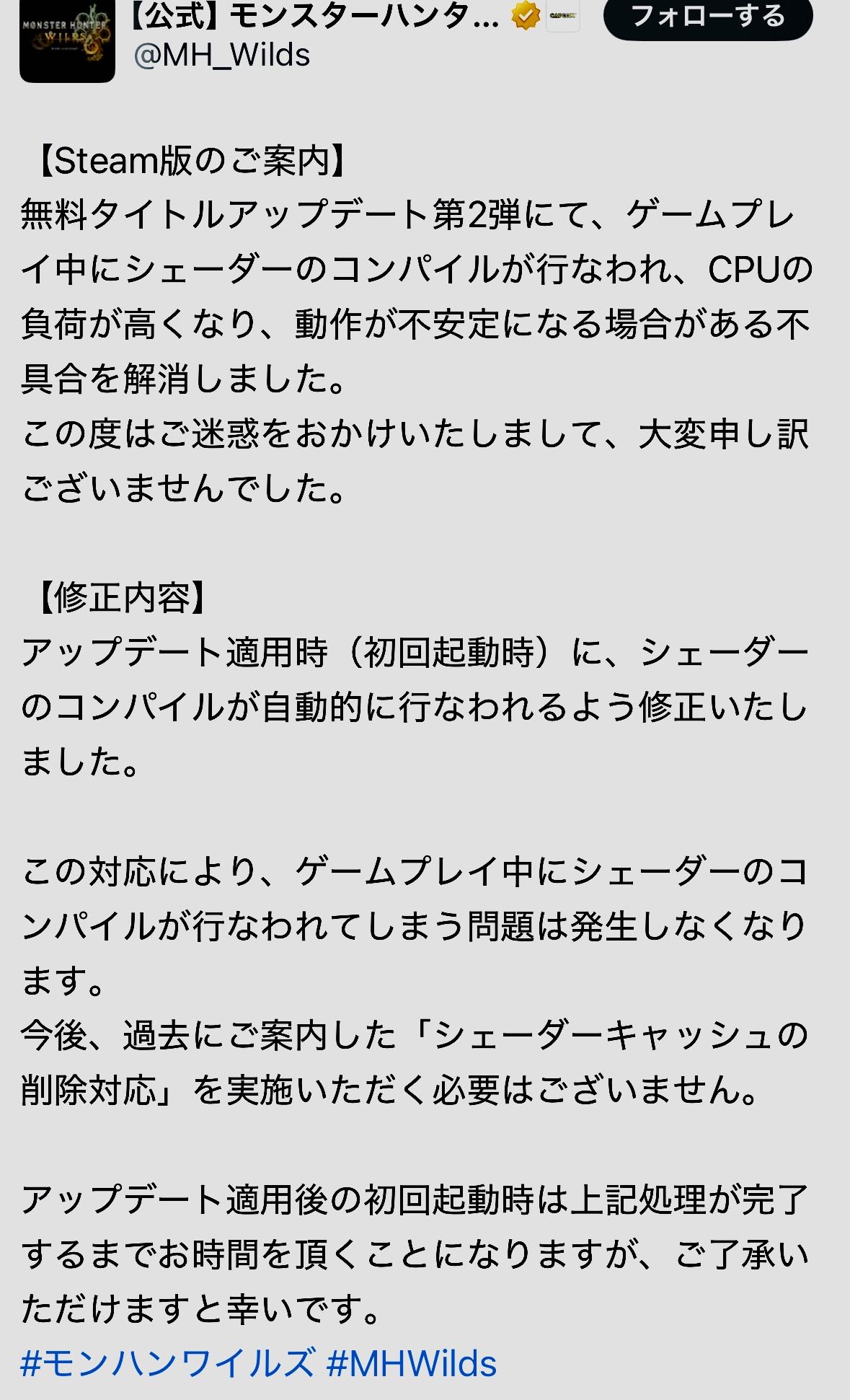850x1400 pixels.
Task: Open the #モンハンワイルズ hashtag
Action: (x=168, y=1363)
